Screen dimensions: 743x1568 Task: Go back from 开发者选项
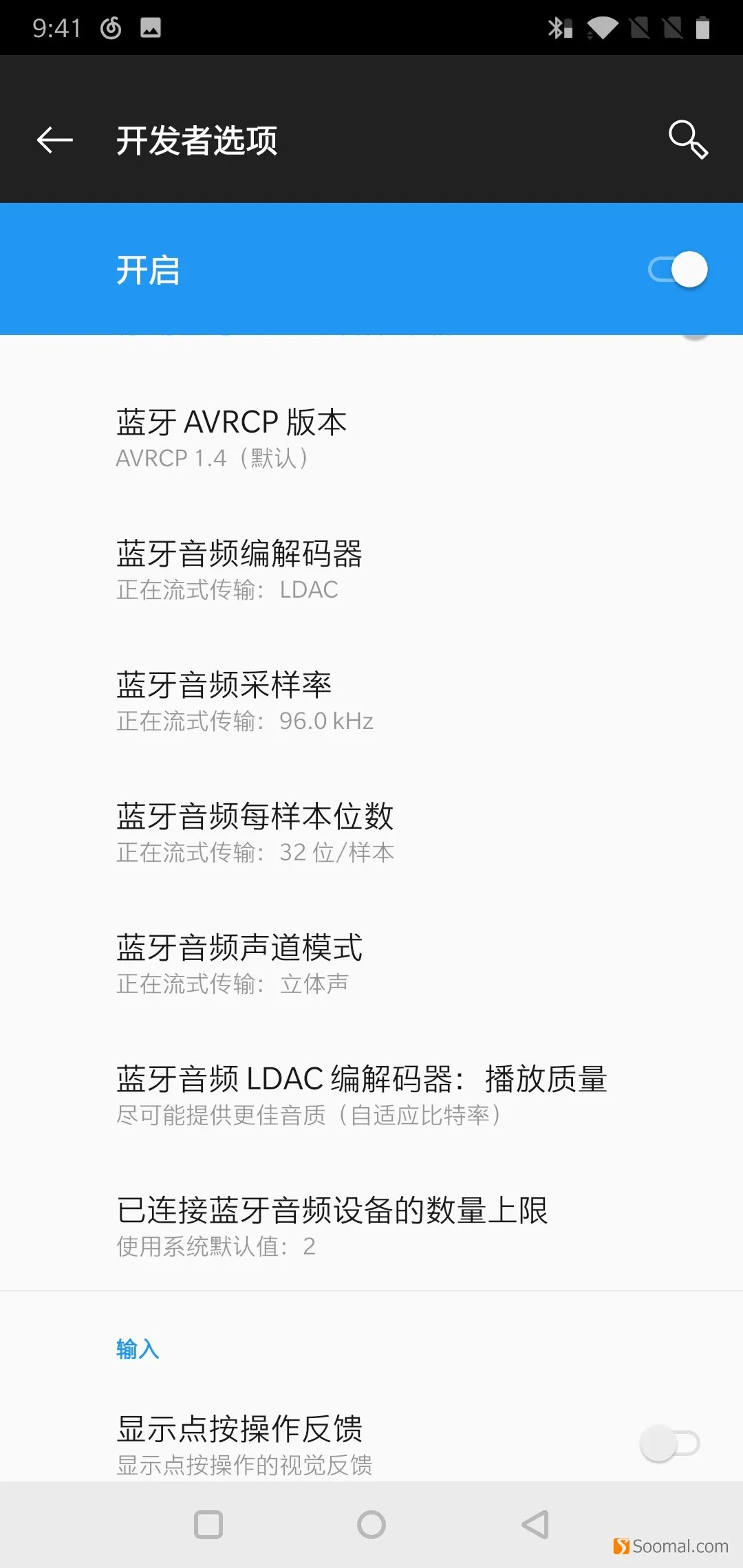pos(55,140)
